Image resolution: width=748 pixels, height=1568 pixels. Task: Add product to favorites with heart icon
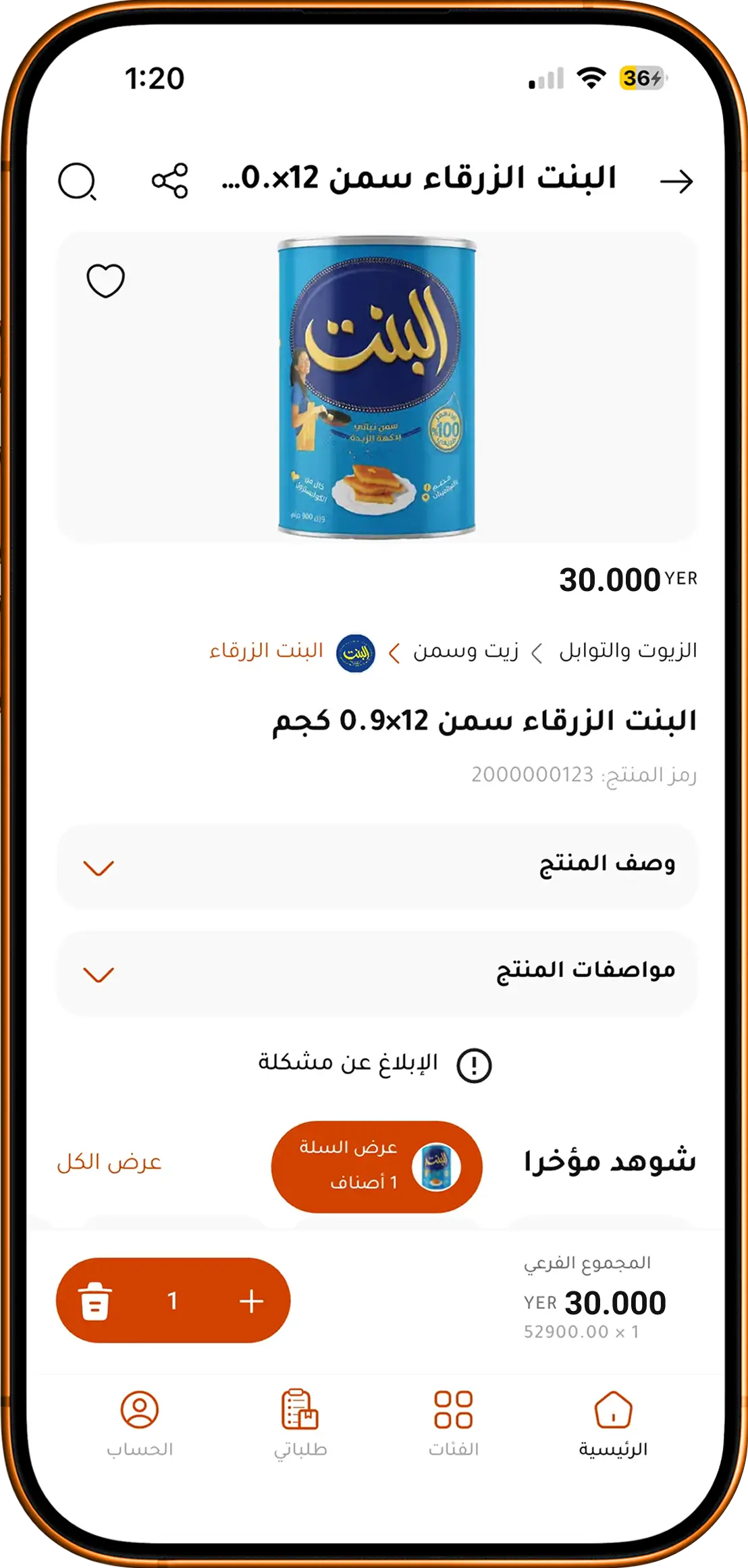[x=106, y=280]
